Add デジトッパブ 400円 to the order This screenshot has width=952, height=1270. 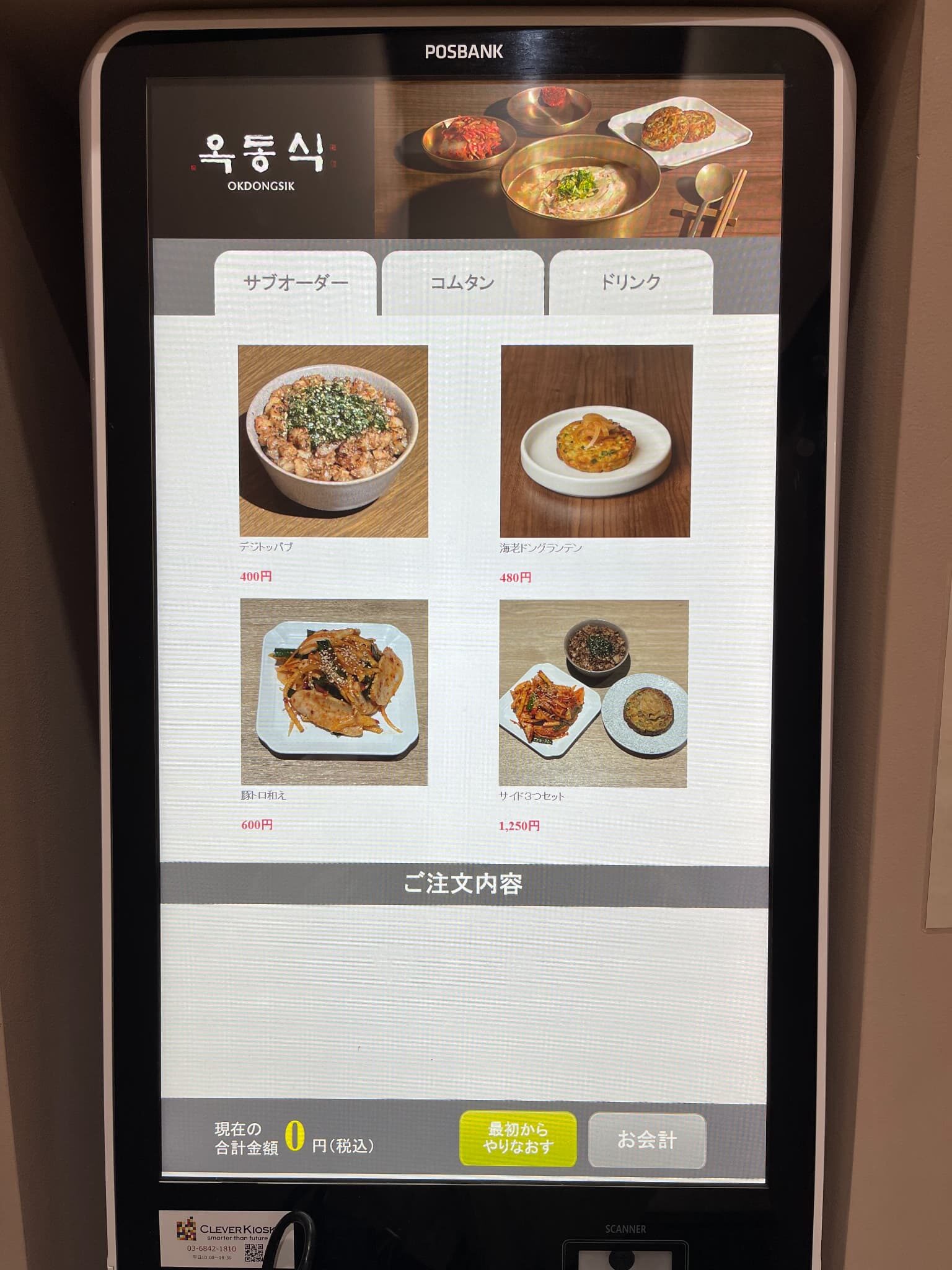click(x=333, y=441)
